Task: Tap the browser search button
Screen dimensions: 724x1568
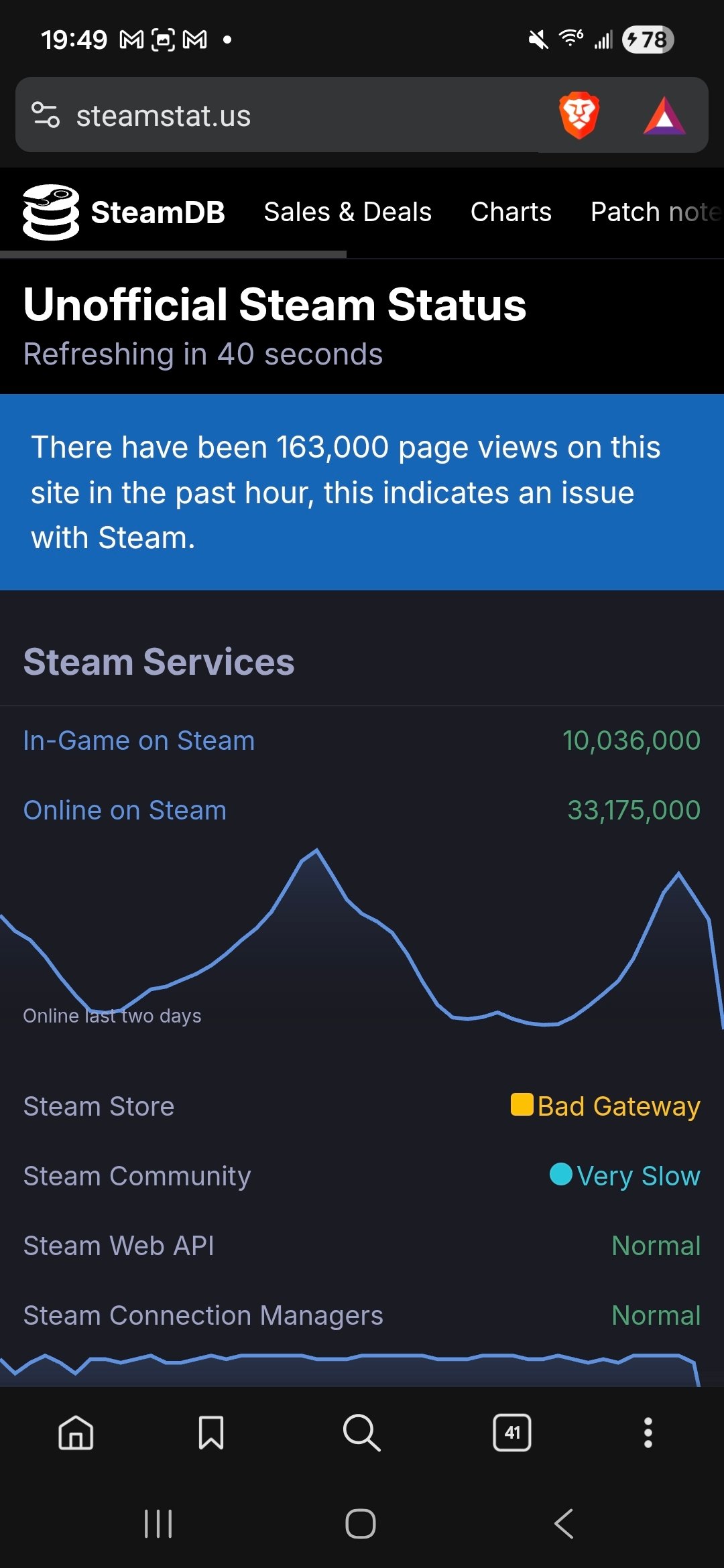Action: tap(362, 1433)
